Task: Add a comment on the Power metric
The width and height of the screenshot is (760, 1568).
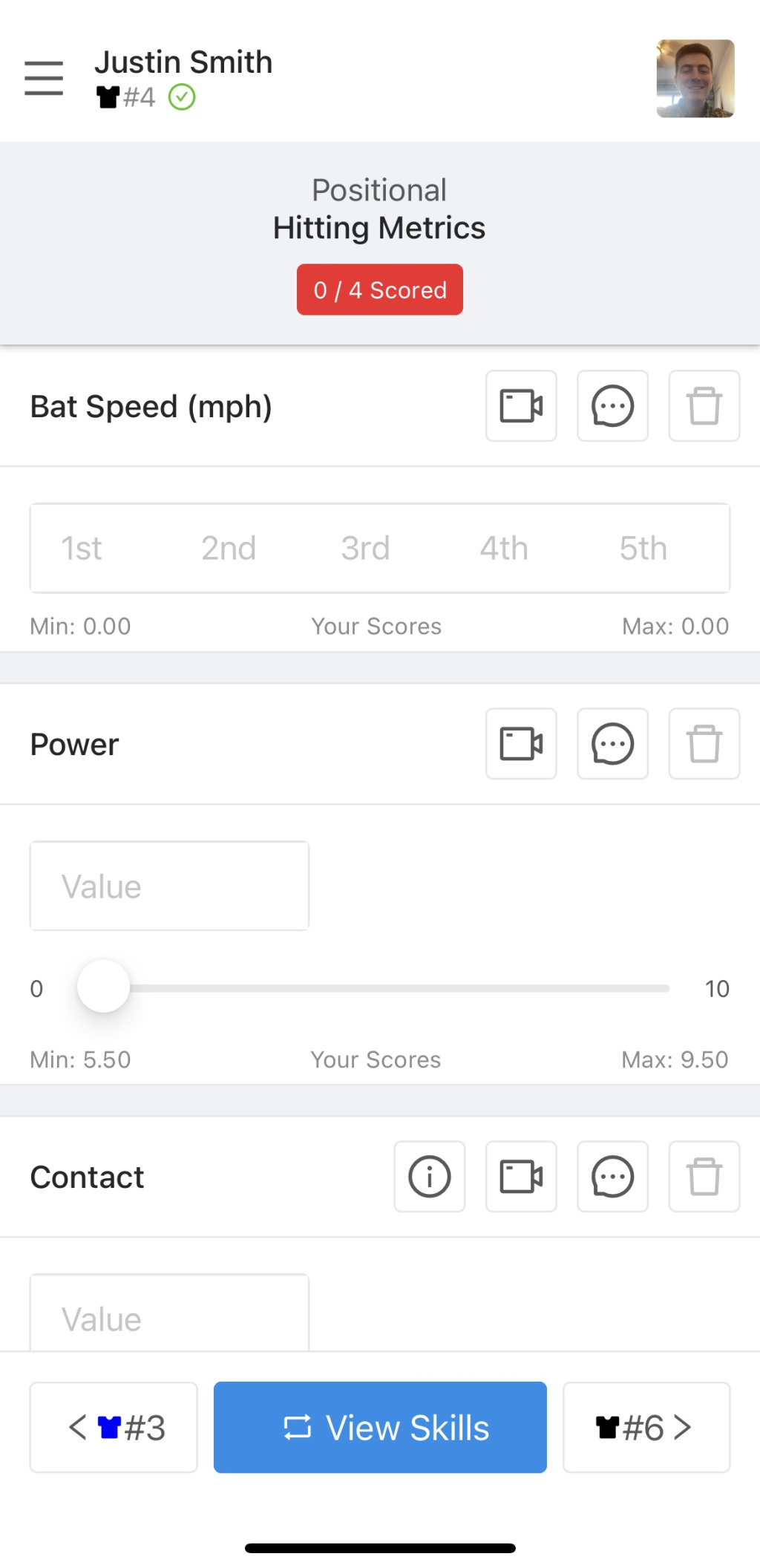Action: coord(612,744)
